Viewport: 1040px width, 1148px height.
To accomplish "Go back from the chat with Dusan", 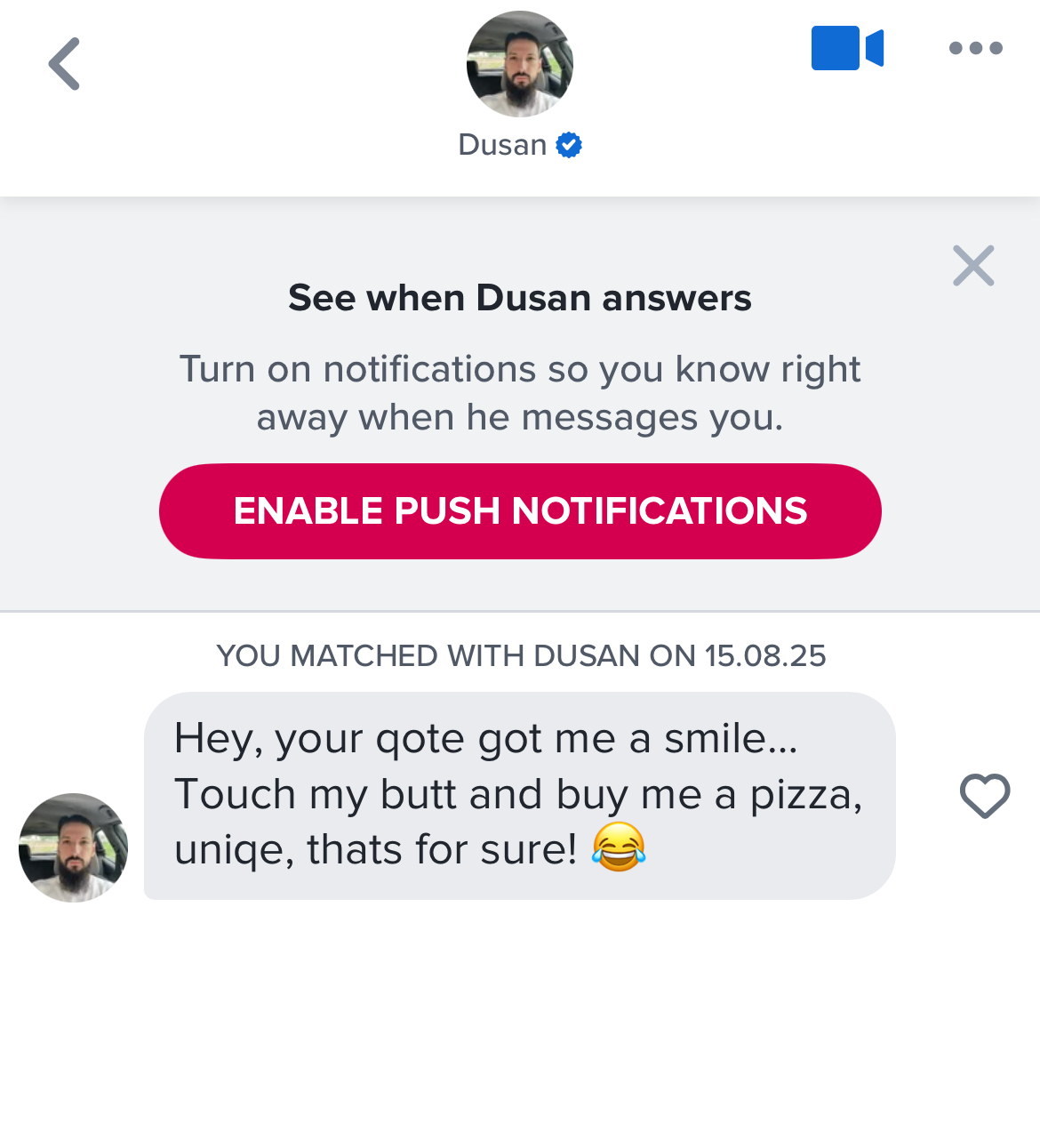I will pyautogui.click(x=64, y=64).
